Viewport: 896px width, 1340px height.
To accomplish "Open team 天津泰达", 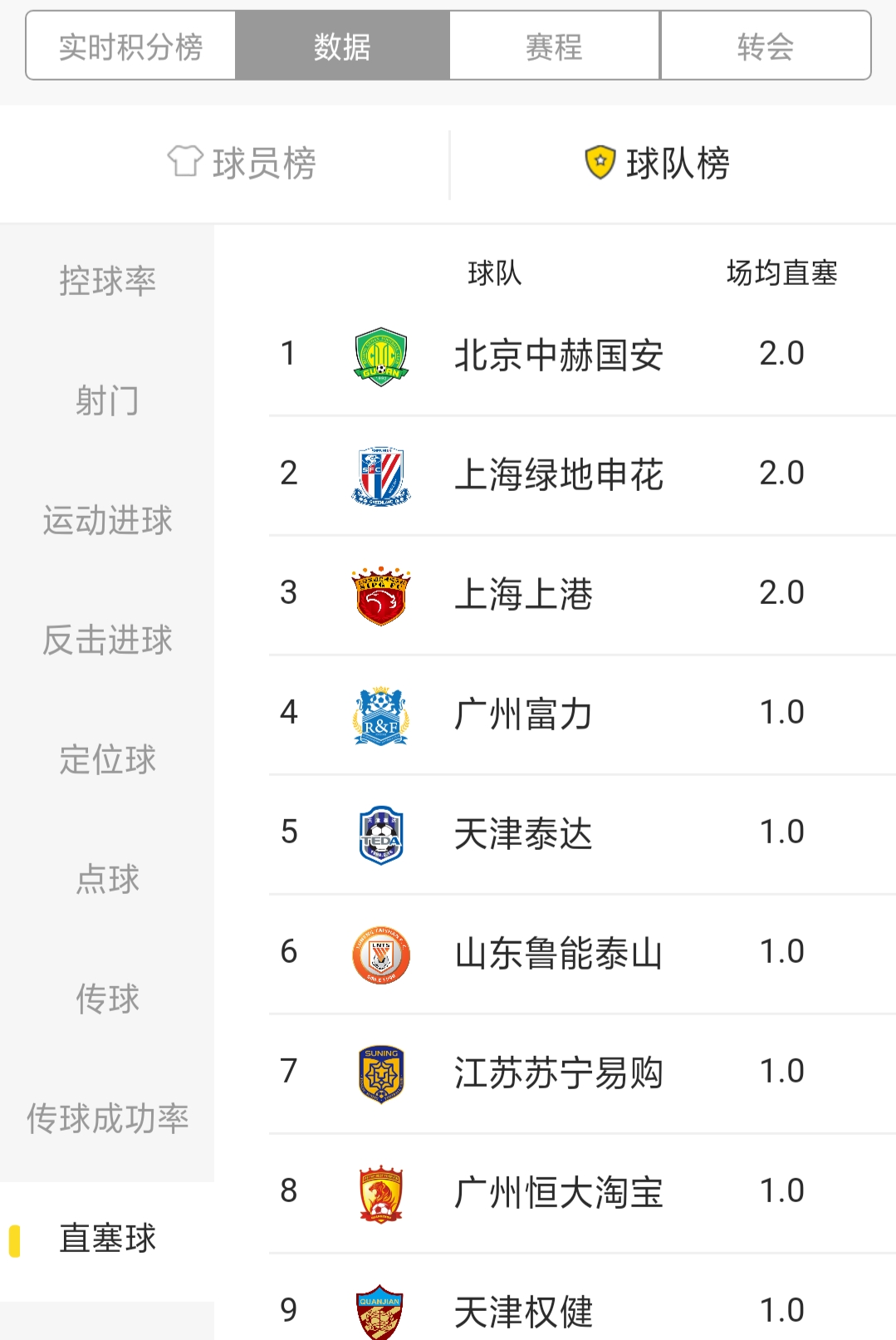I will click(523, 834).
